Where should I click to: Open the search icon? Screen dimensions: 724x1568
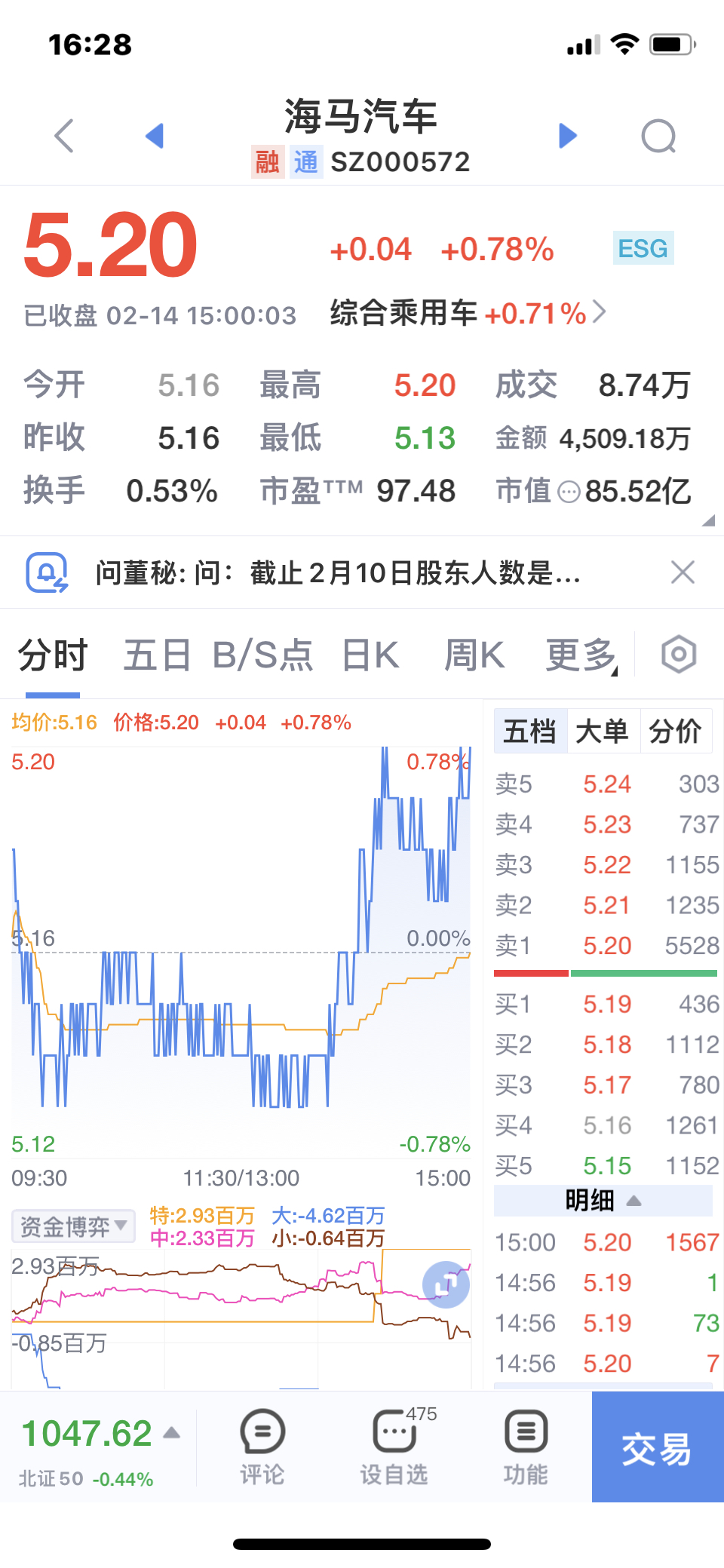tap(658, 137)
